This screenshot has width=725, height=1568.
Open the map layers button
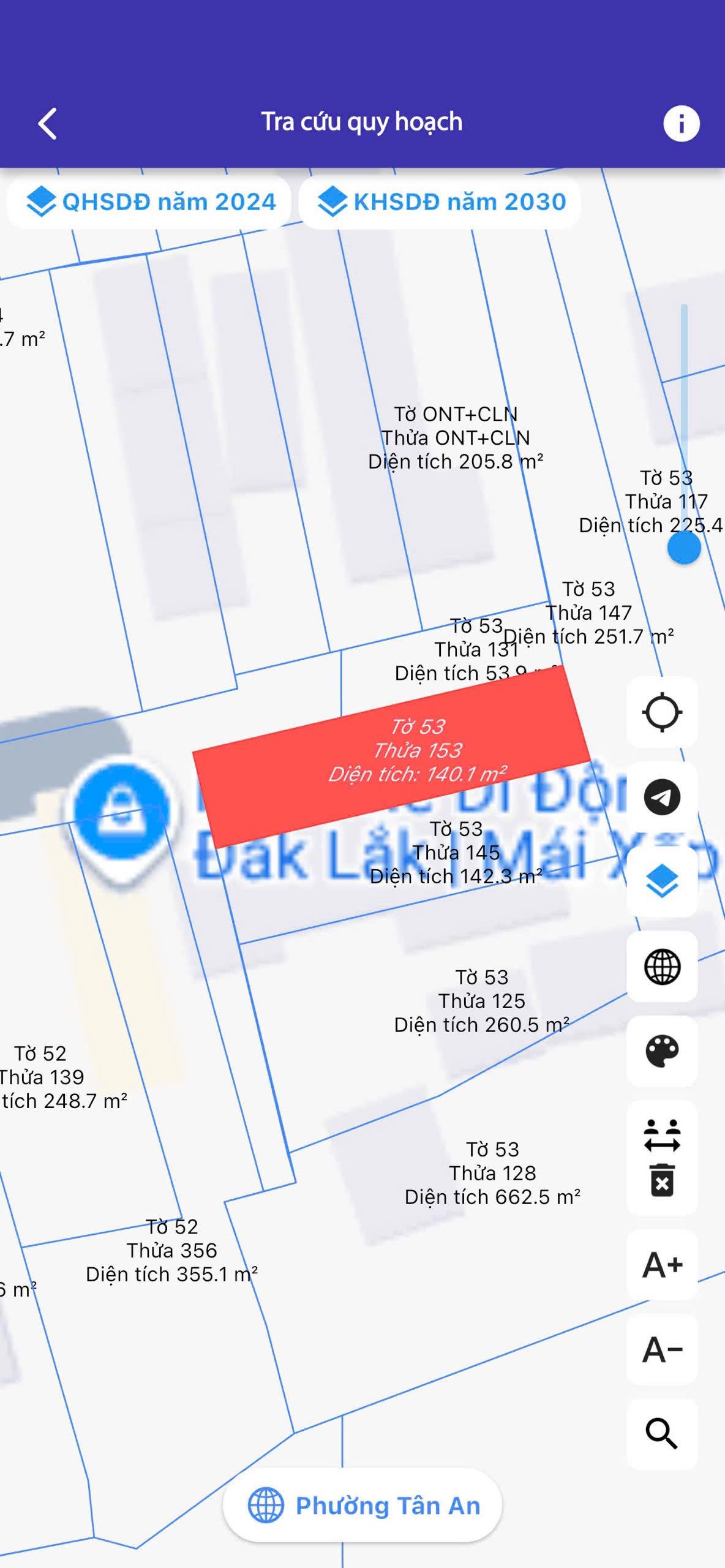click(662, 882)
